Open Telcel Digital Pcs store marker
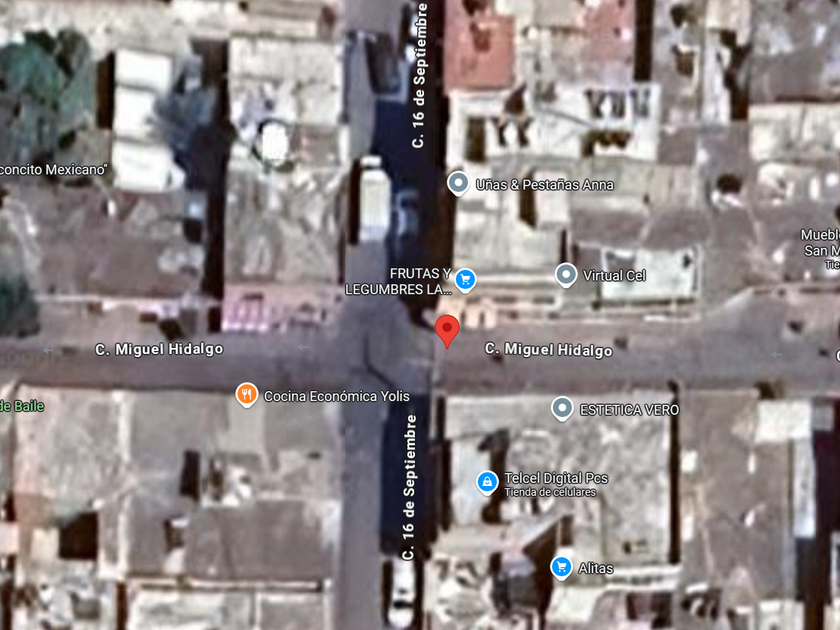Screen dimensions: 840x630 pyautogui.click(x=486, y=482)
